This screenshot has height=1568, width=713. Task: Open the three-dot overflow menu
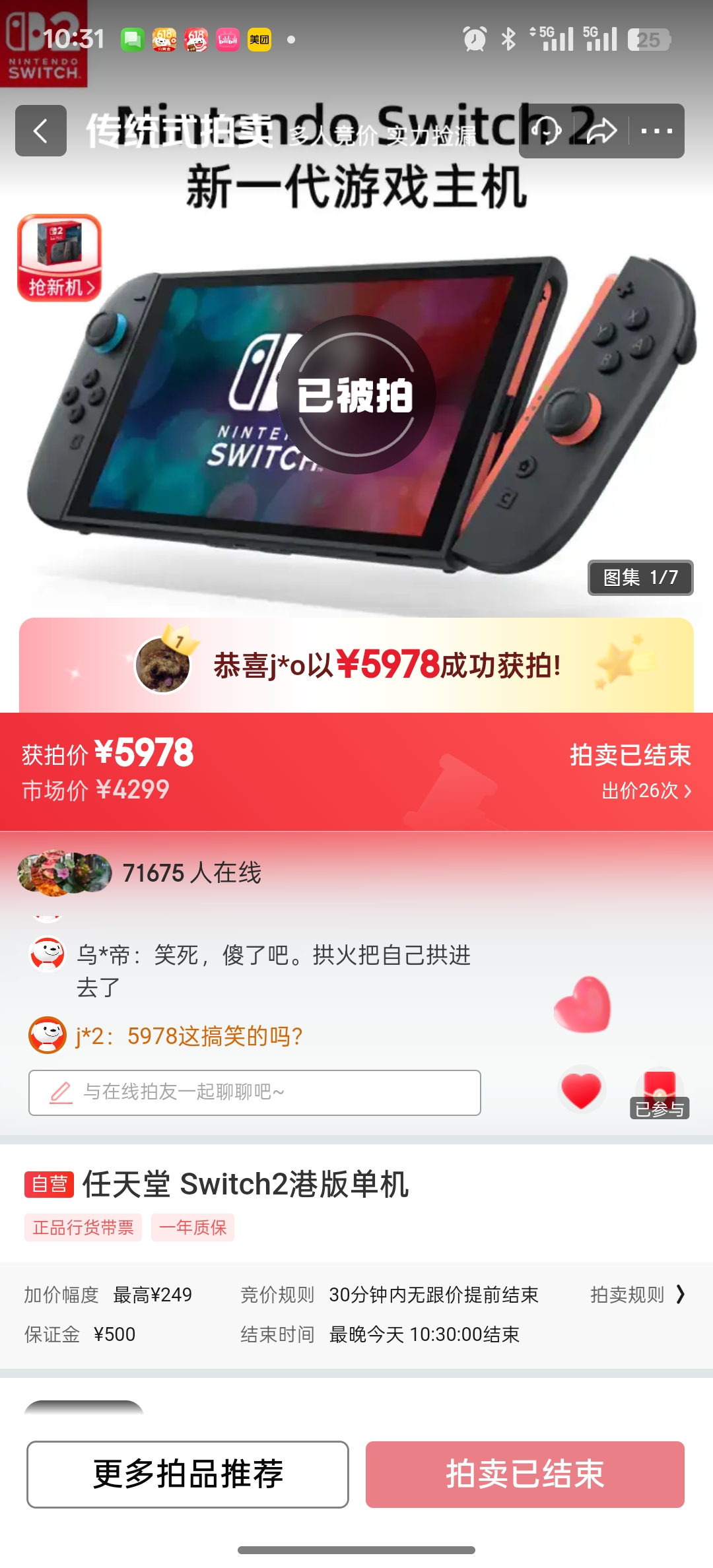656,131
